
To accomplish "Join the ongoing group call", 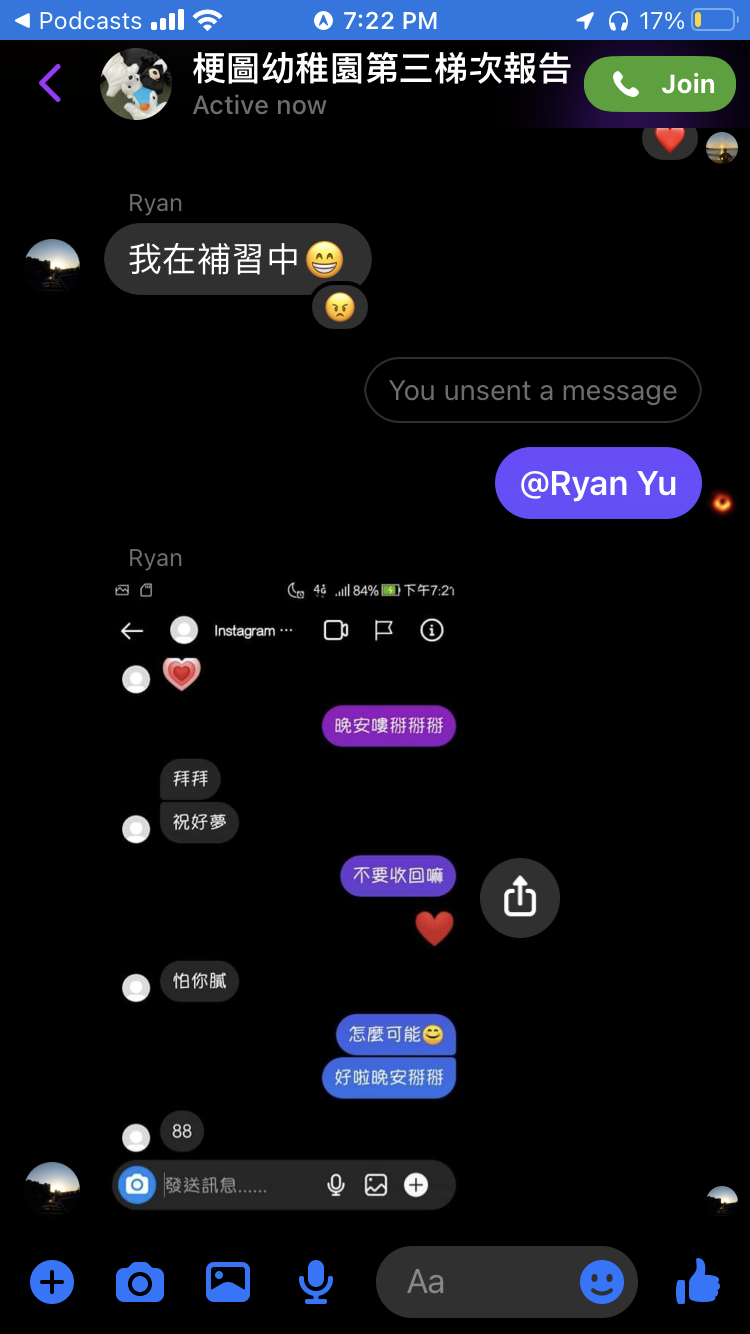I will pyautogui.click(x=660, y=84).
